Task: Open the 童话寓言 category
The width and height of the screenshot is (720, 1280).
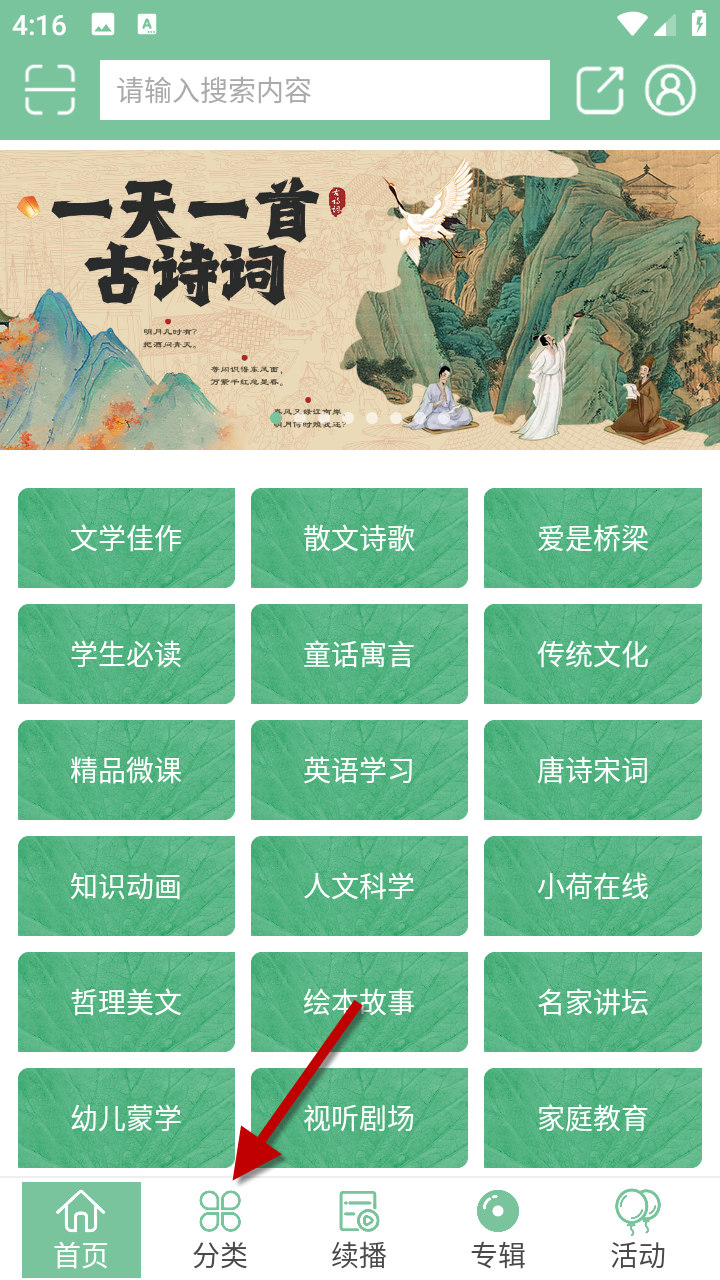Action: pos(359,654)
